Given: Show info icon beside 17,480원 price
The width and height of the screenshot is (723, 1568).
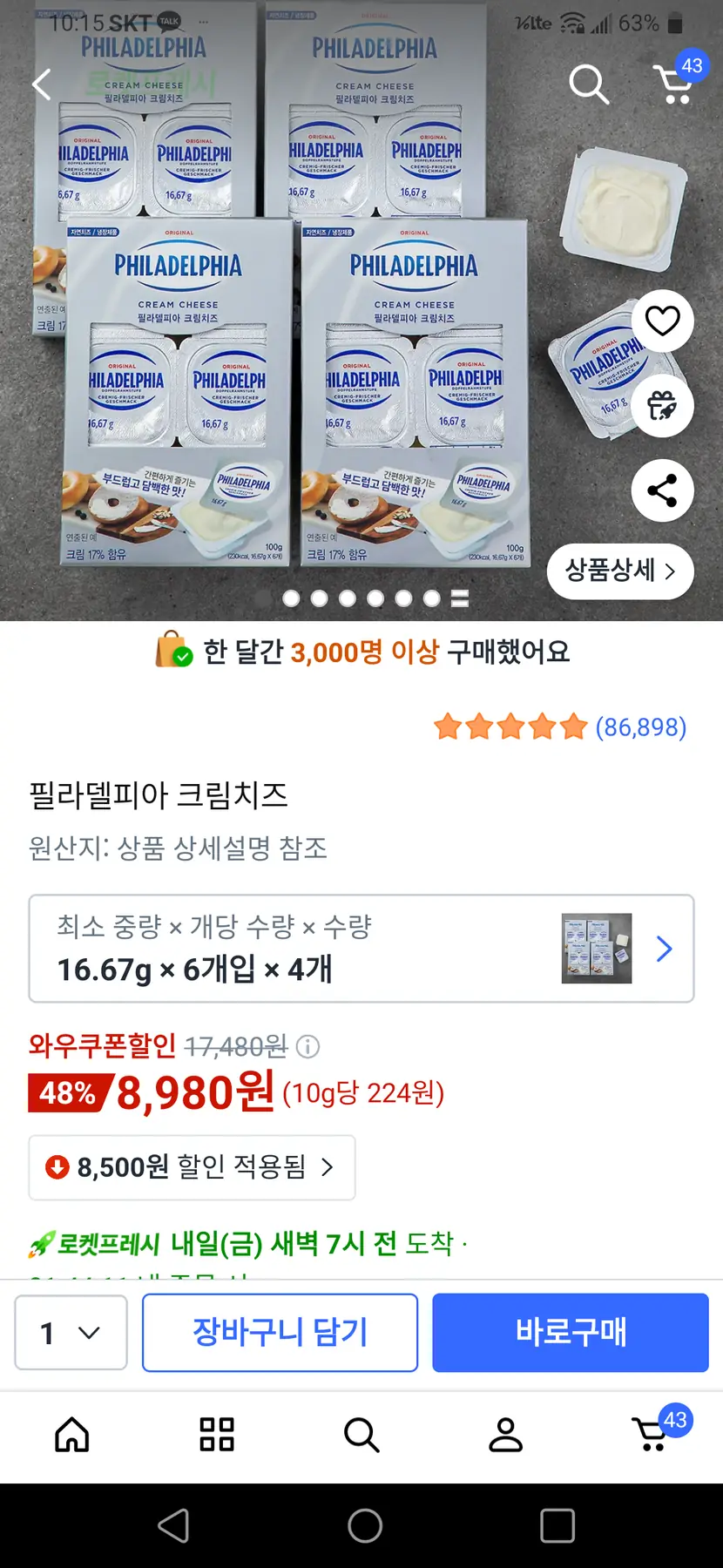Looking at the screenshot, I should pos(307,1046).
